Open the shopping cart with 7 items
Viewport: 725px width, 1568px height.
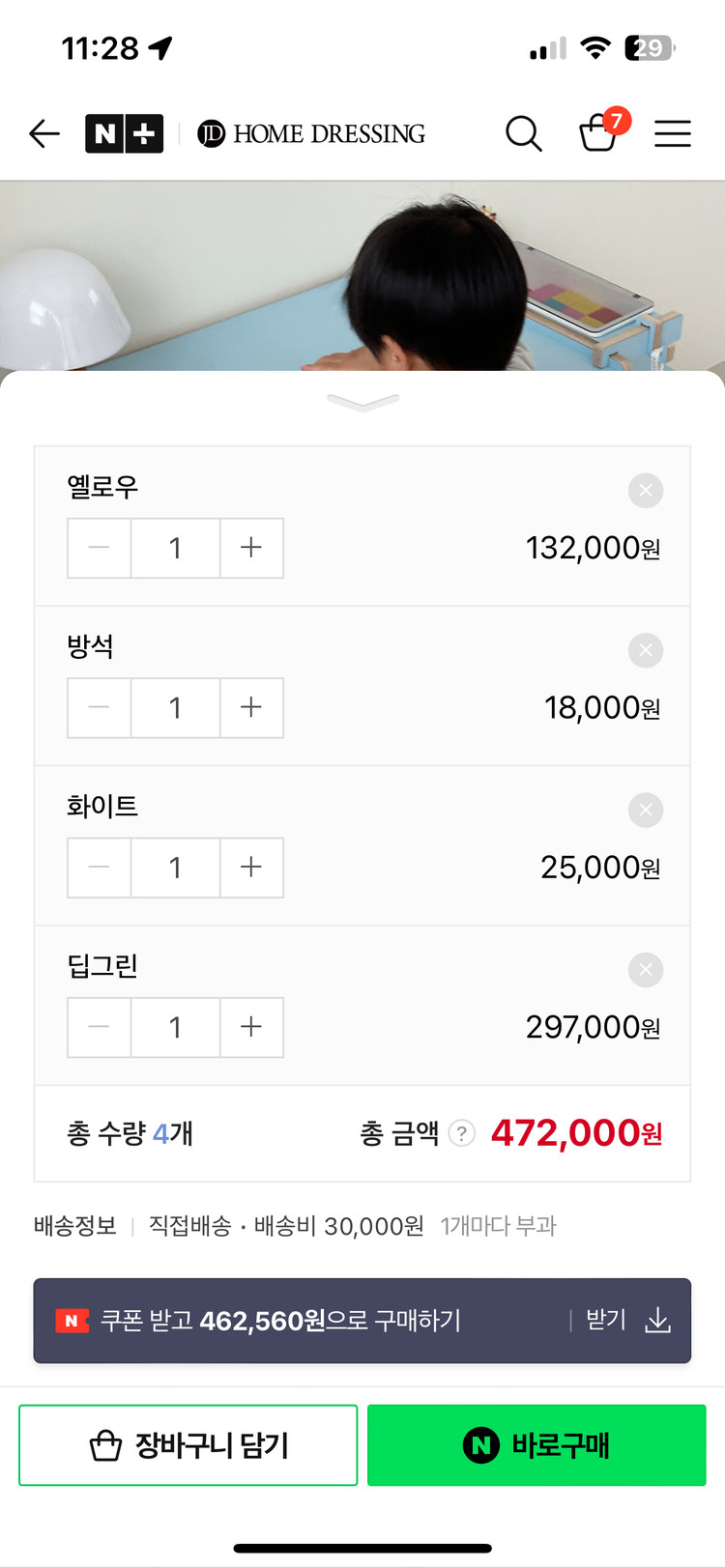click(599, 135)
